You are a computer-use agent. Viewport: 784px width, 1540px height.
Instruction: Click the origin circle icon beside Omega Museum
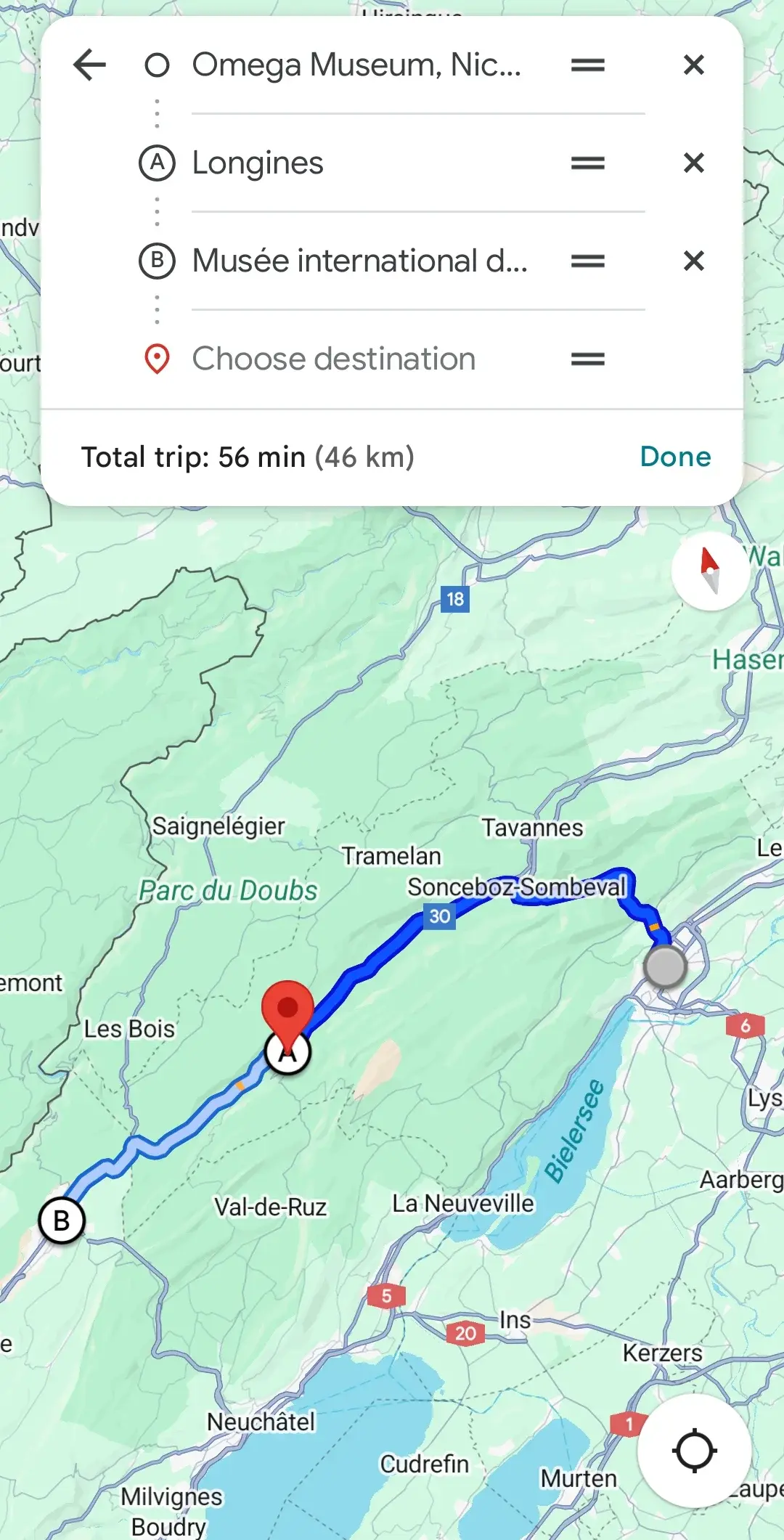point(157,65)
